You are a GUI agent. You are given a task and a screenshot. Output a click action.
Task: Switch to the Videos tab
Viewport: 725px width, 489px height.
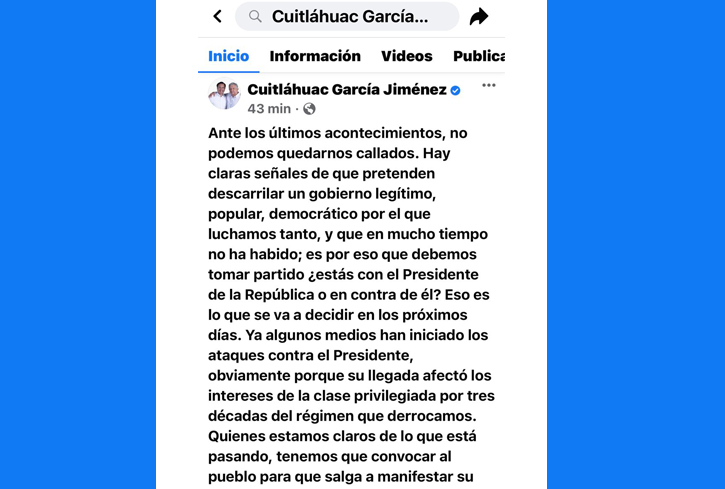407,56
